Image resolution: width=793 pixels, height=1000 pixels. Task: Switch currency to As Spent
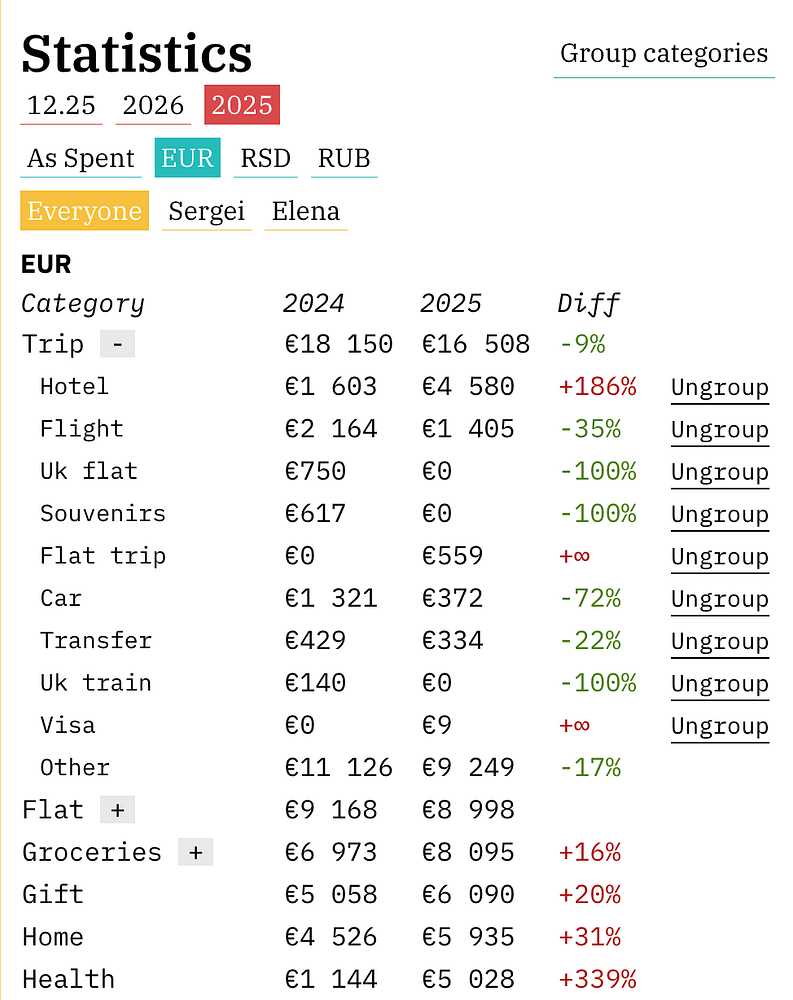81,158
